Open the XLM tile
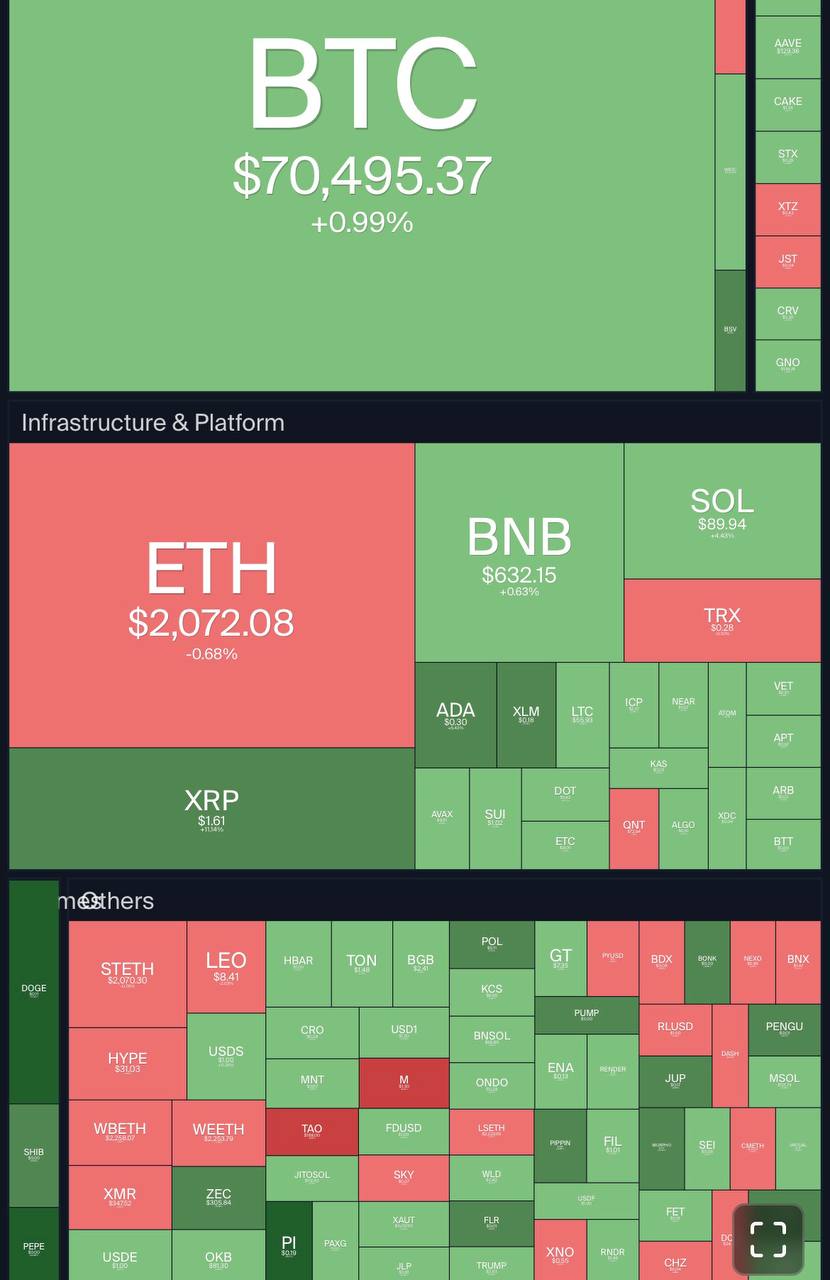Image resolution: width=830 pixels, height=1280 pixels. [x=526, y=715]
